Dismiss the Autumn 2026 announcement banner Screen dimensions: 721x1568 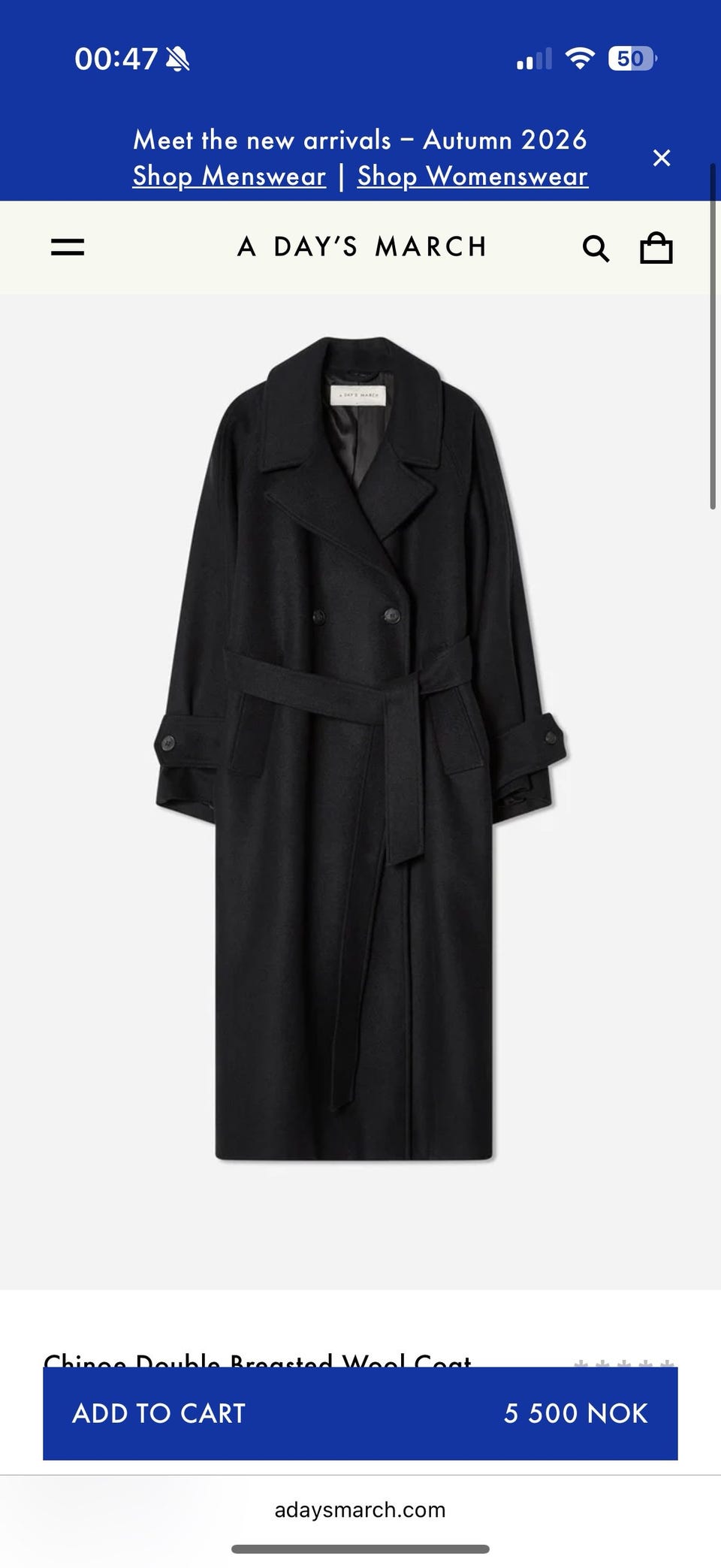click(662, 158)
